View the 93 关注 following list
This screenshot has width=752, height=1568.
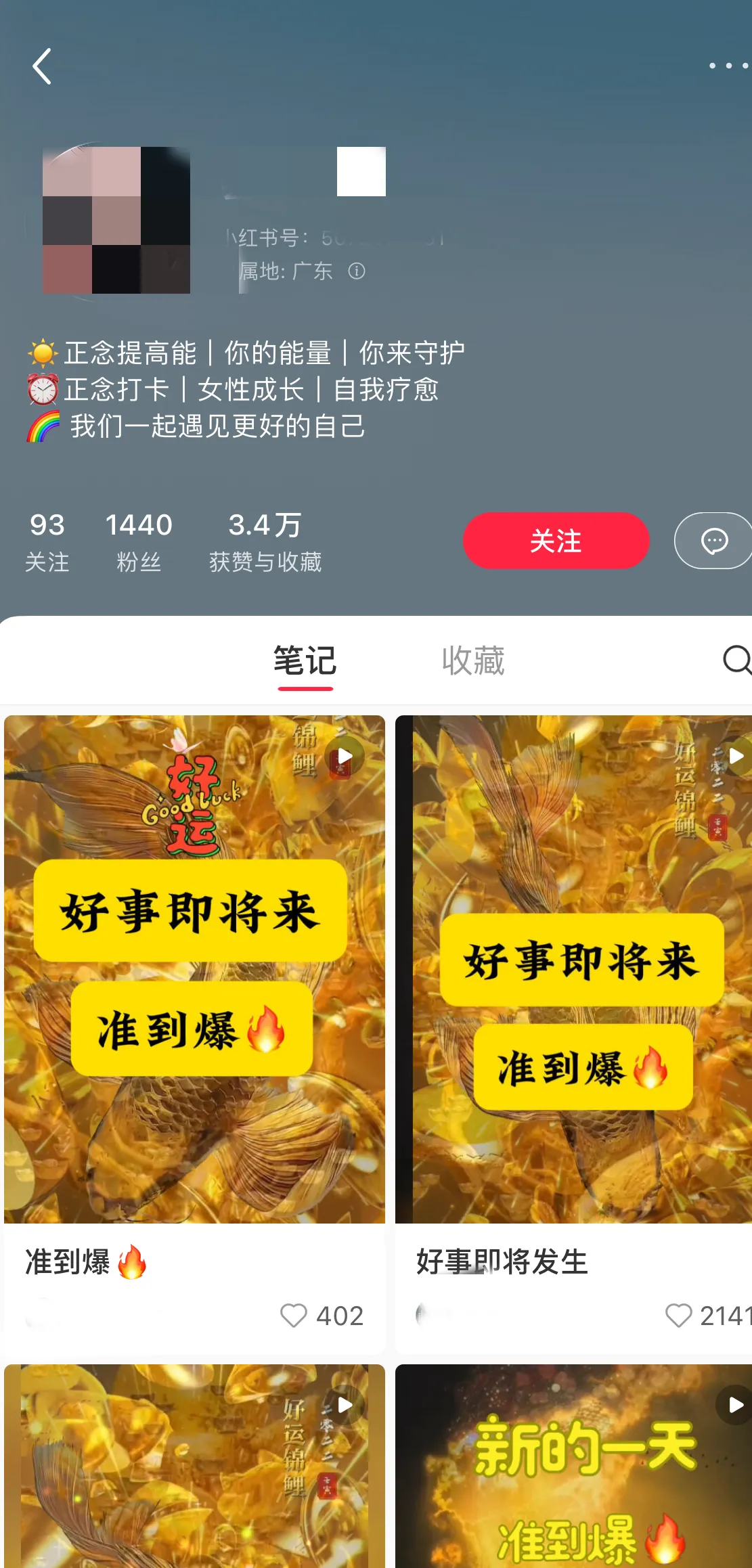(x=47, y=541)
